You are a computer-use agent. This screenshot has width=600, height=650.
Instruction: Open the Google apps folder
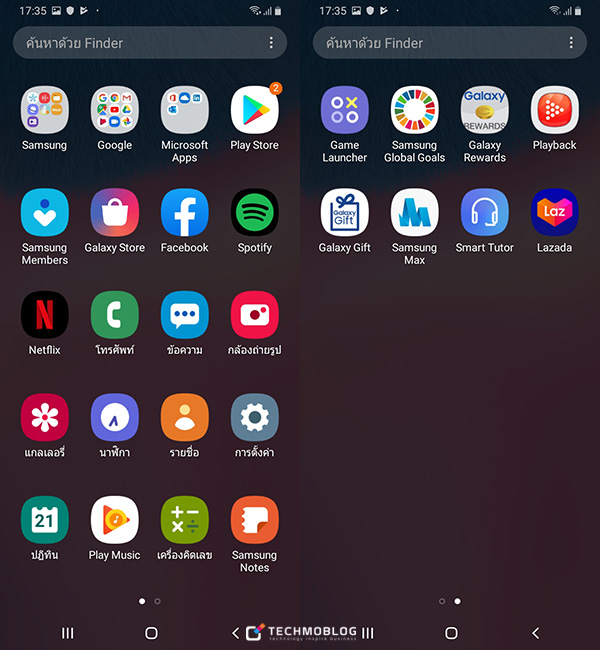coord(115,110)
